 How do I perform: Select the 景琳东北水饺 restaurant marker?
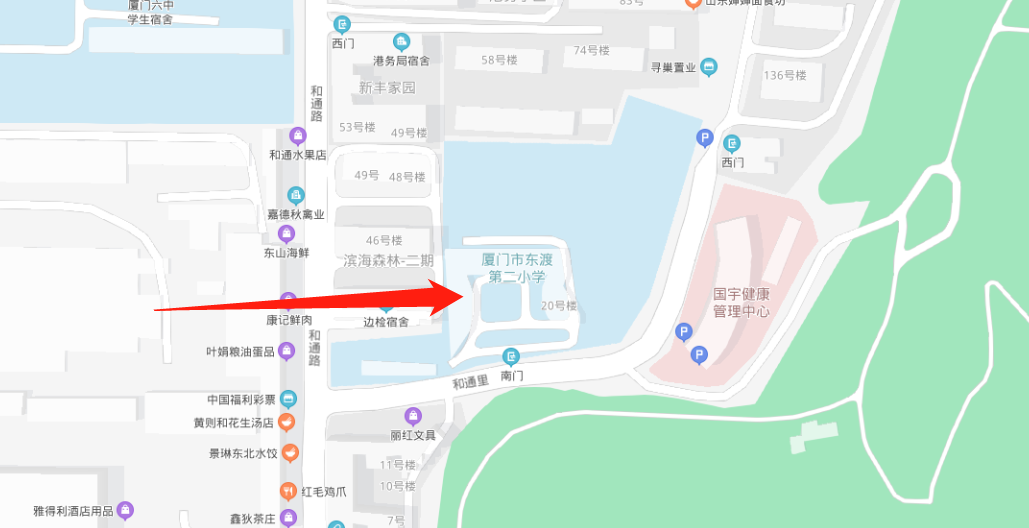(291, 453)
